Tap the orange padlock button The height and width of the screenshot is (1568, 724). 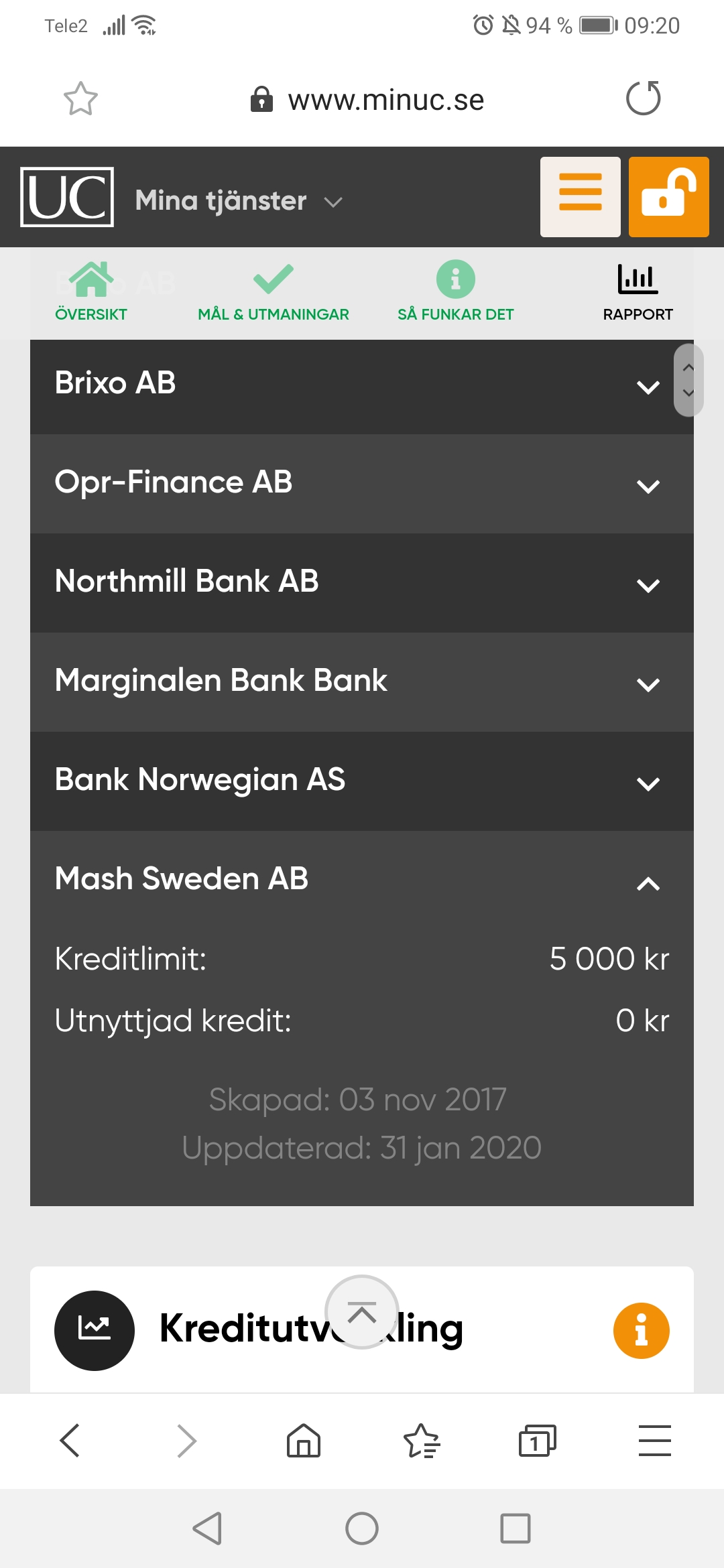click(x=668, y=196)
